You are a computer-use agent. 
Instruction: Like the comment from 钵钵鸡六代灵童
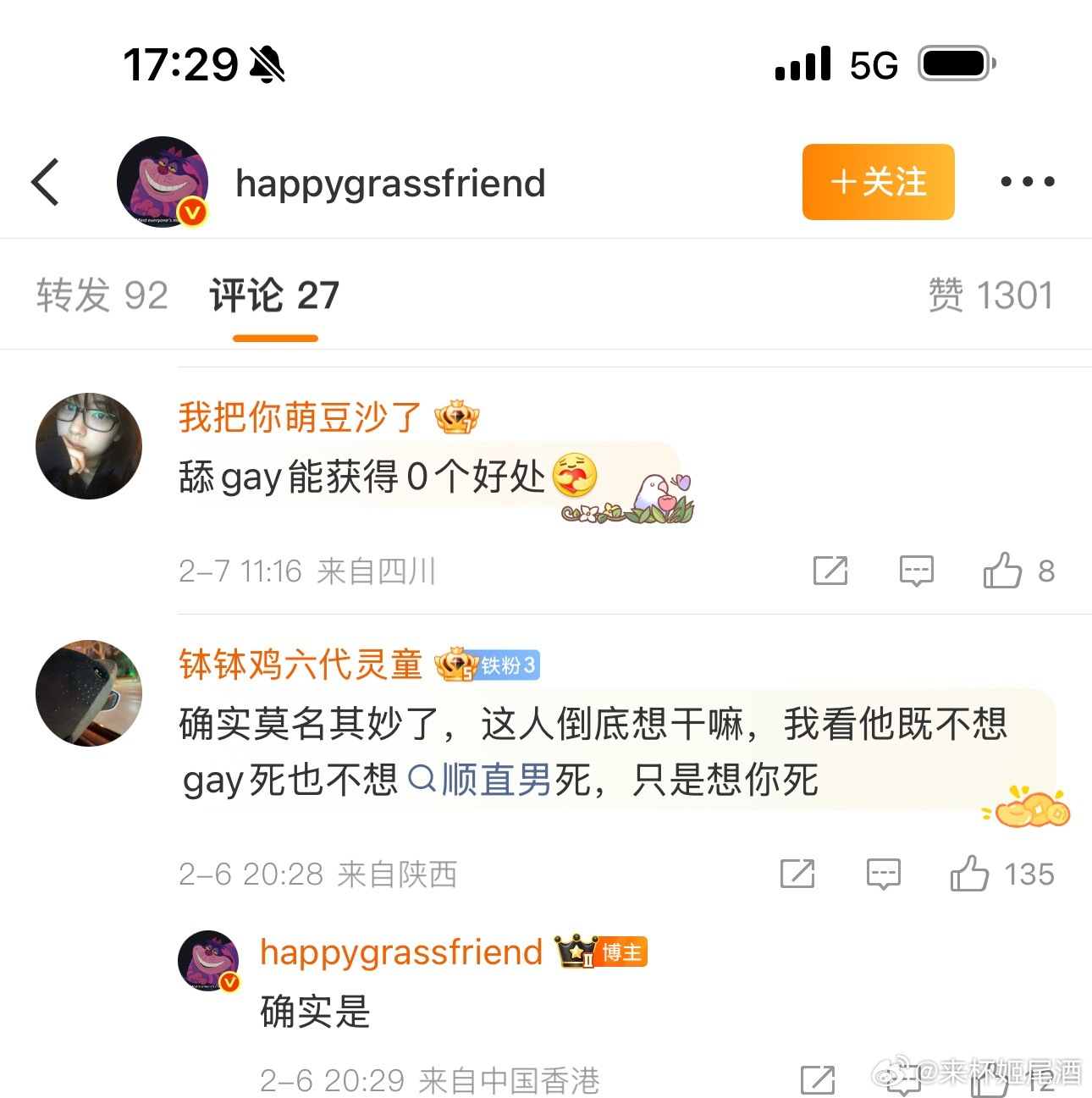[x=970, y=874]
